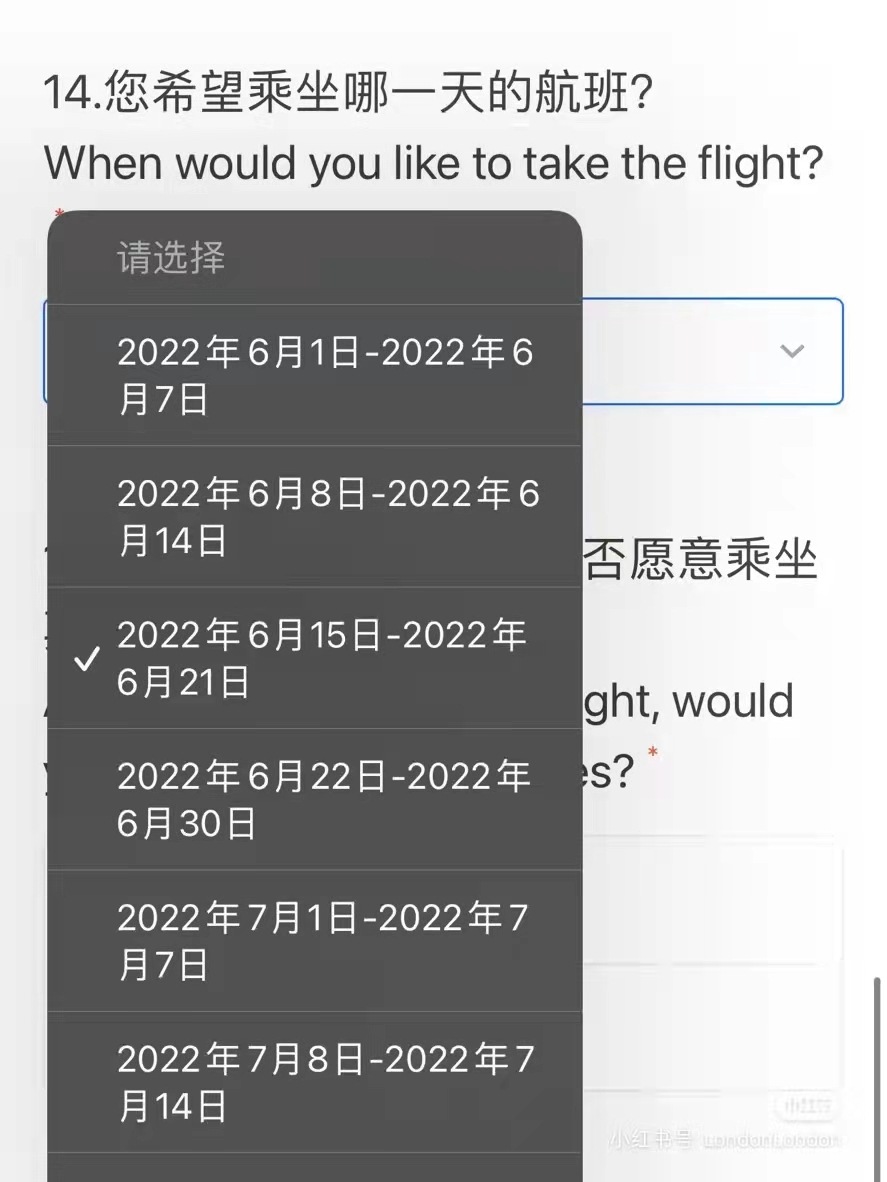Tap the flight date dropdown chevron
The width and height of the screenshot is (887, 1182).
(792, 351)
